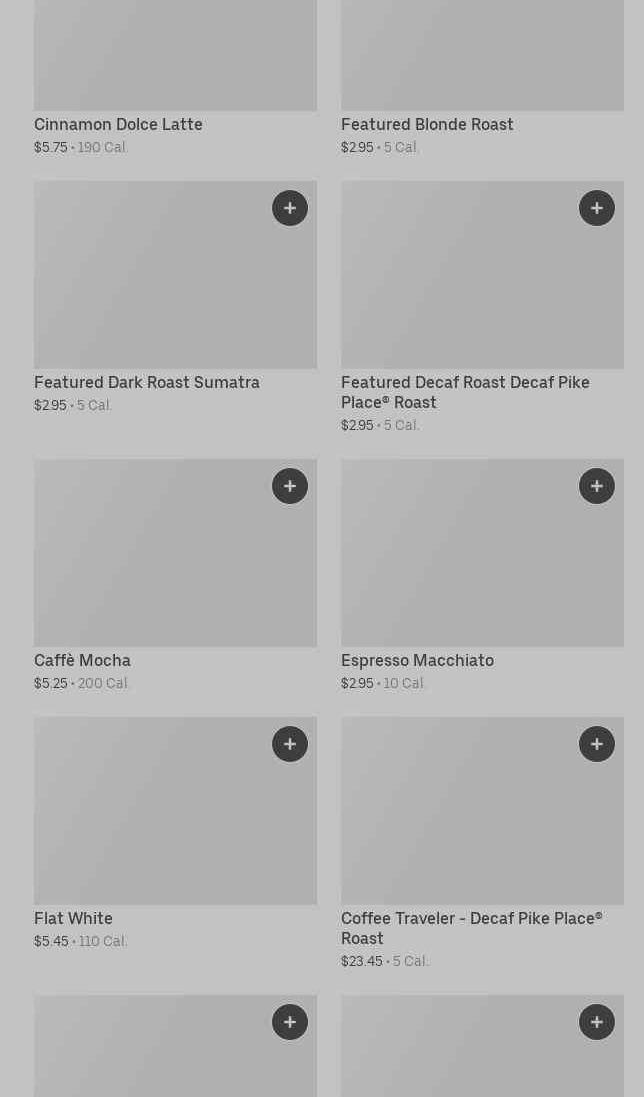Screen dimensions: 644x1097
Task: Open Espresso Macchiato product card
Action: [417, 661]
